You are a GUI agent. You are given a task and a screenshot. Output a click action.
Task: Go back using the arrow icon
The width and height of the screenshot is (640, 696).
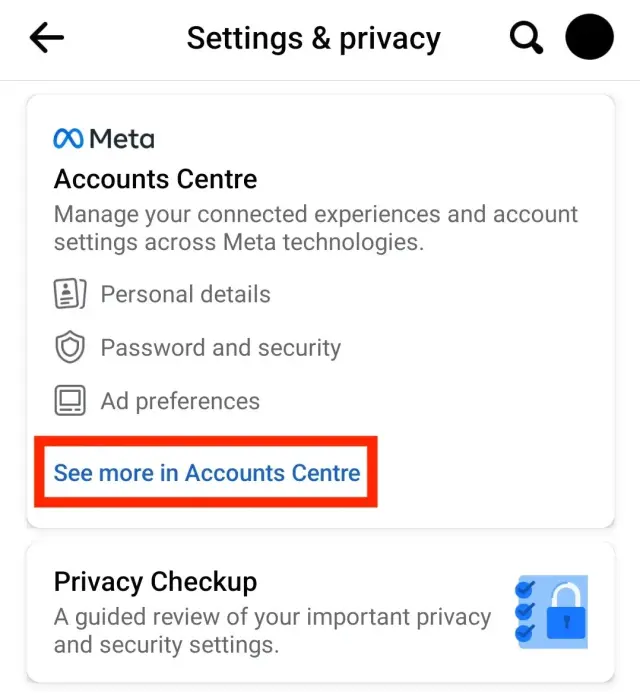[47, 38]
